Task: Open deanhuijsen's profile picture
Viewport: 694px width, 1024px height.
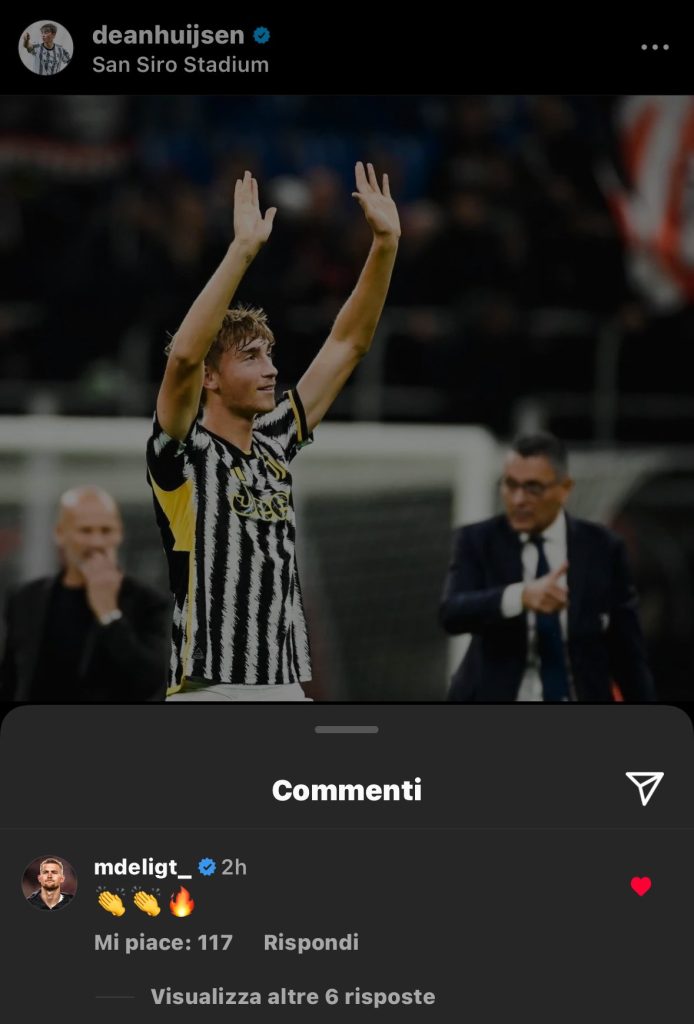Action: [46, 48]
